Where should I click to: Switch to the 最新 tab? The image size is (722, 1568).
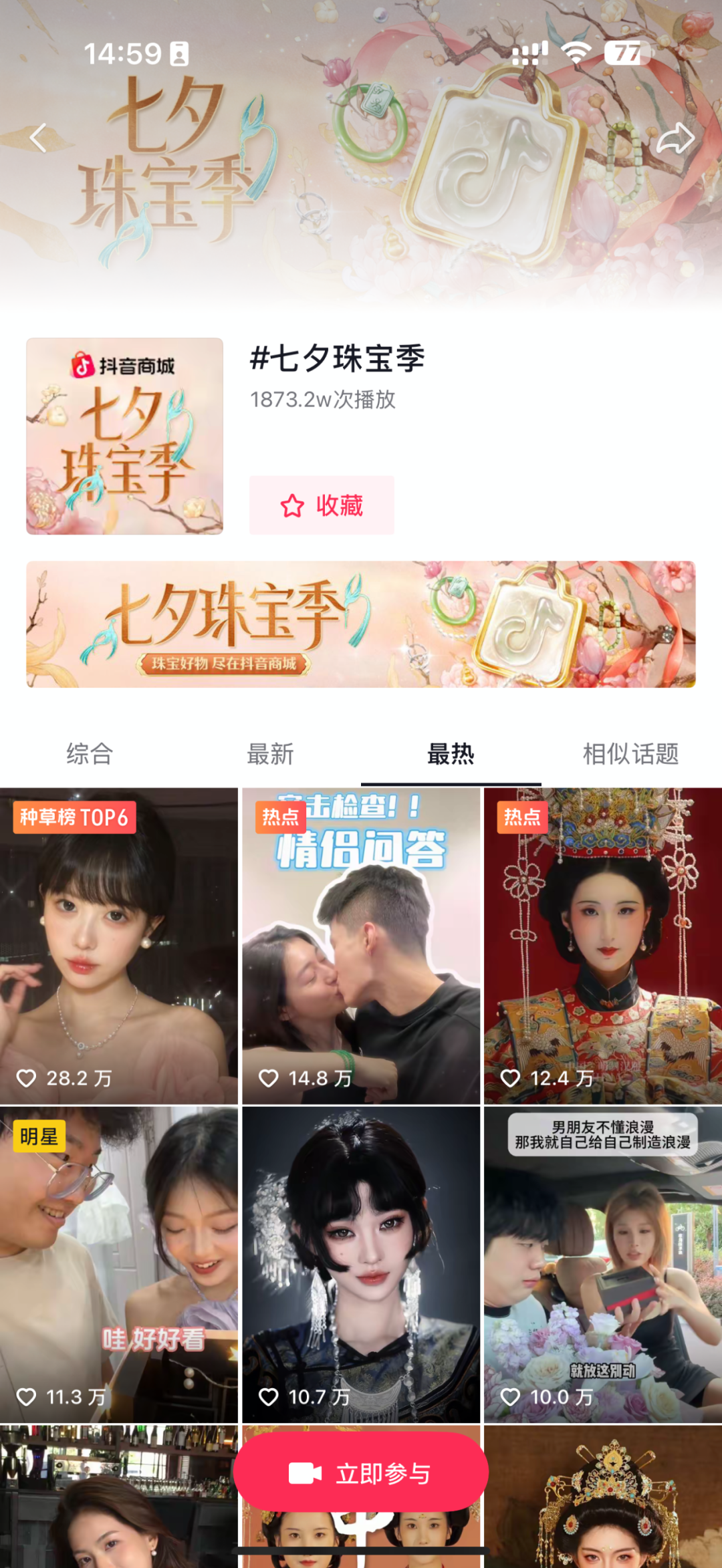[270, 754]
